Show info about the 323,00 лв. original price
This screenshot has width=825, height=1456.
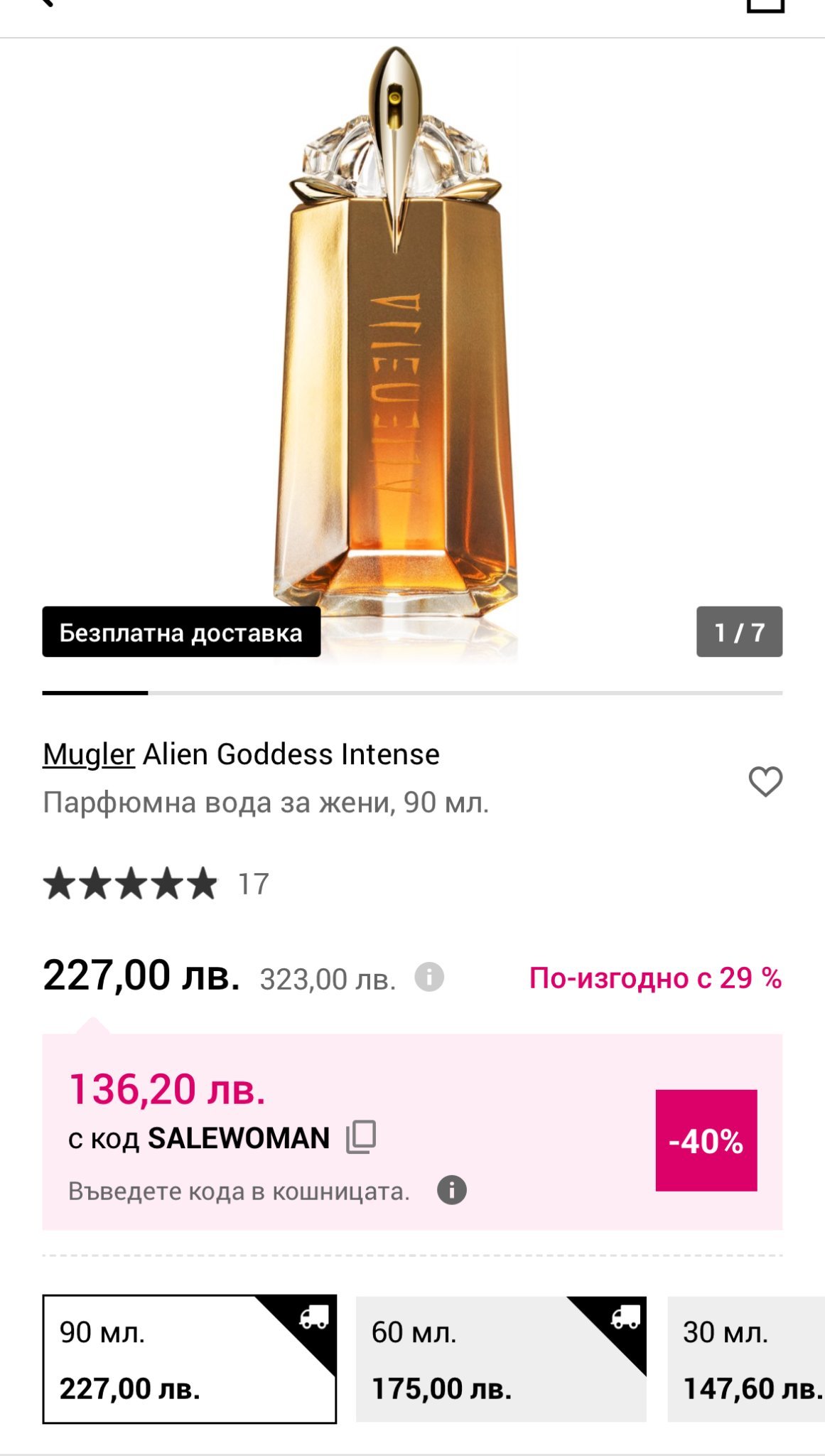click(429, 978)
